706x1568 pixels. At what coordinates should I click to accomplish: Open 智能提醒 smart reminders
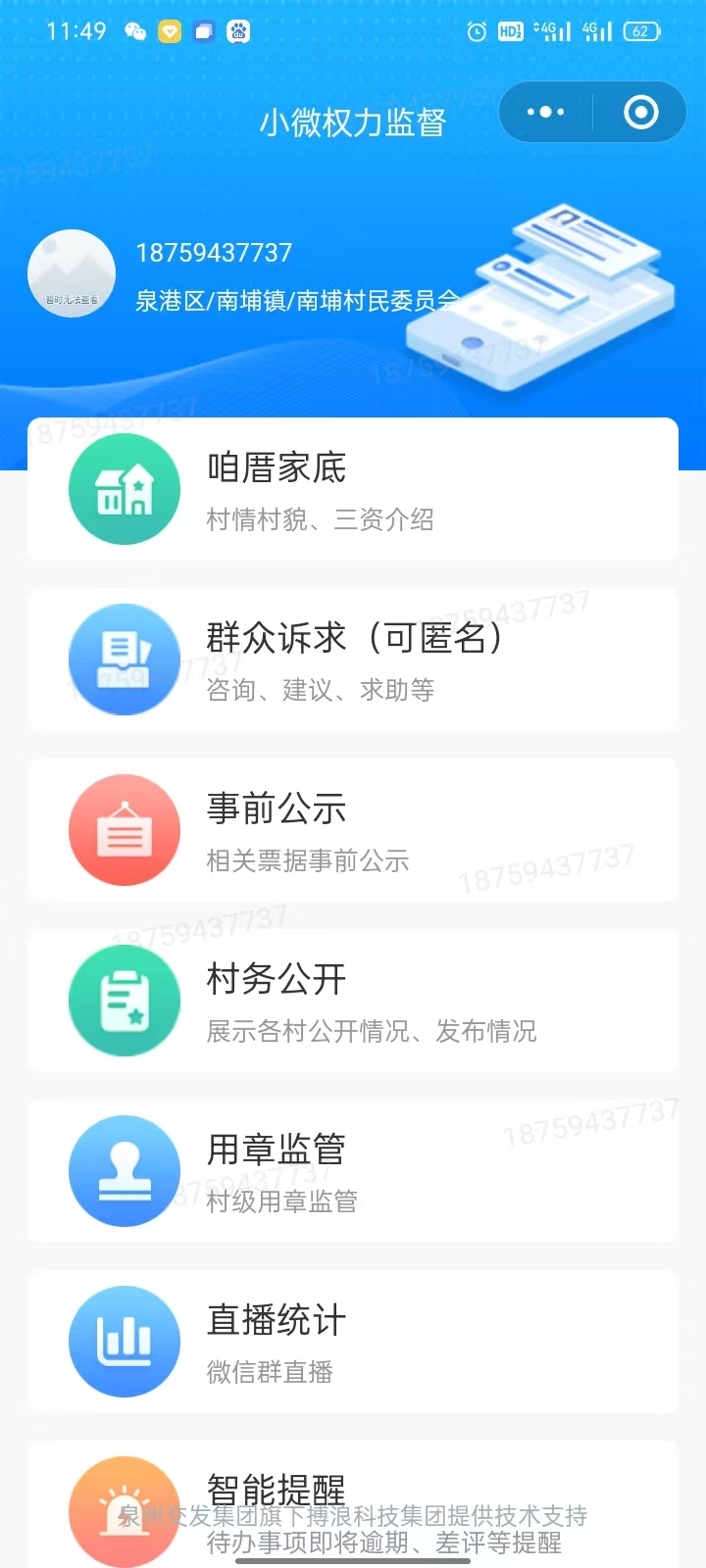[353, 1499]
